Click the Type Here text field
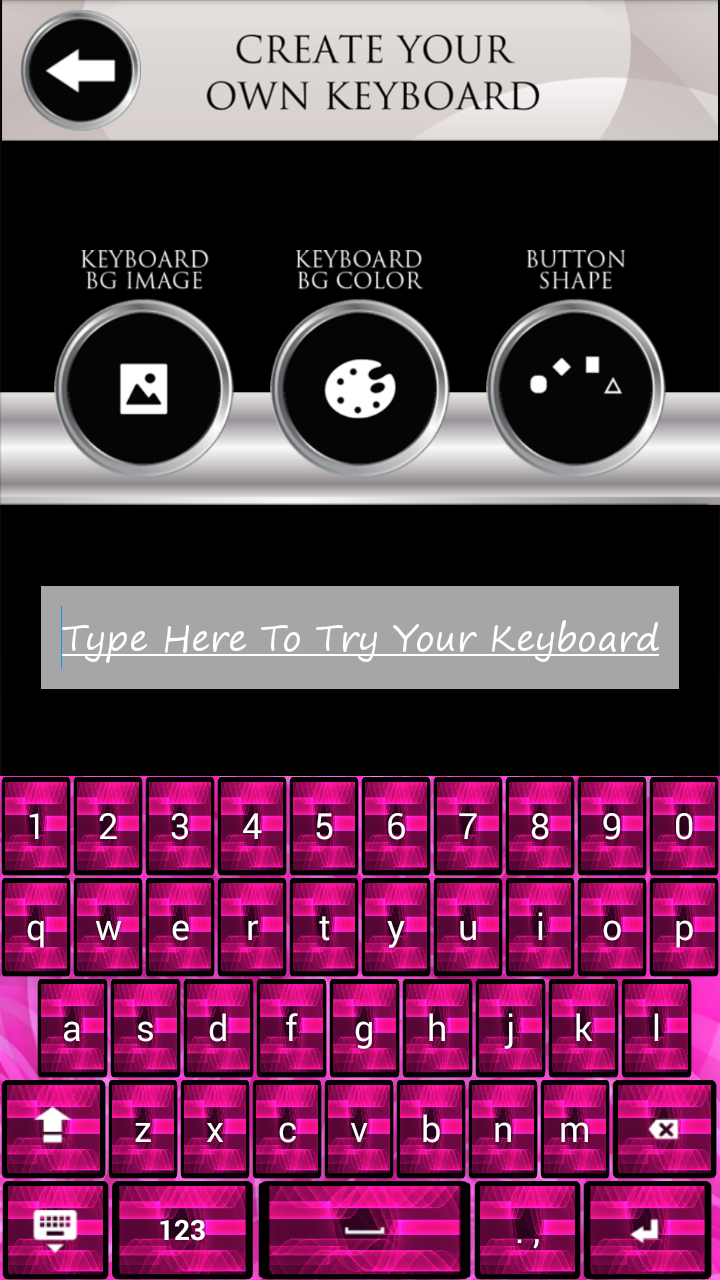 [360, 636]
